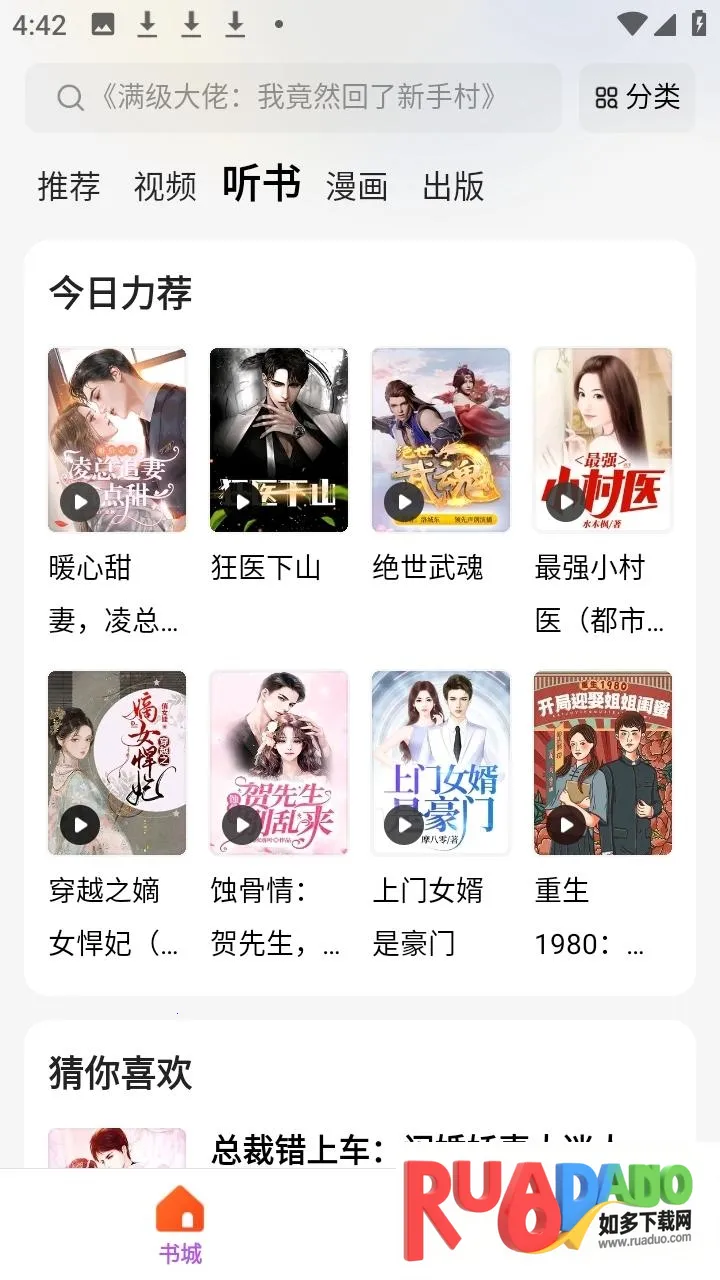This screenshot has width=720, height=1280.
Task: Open the 漫画 tab
Action: (x=357, y=187)
